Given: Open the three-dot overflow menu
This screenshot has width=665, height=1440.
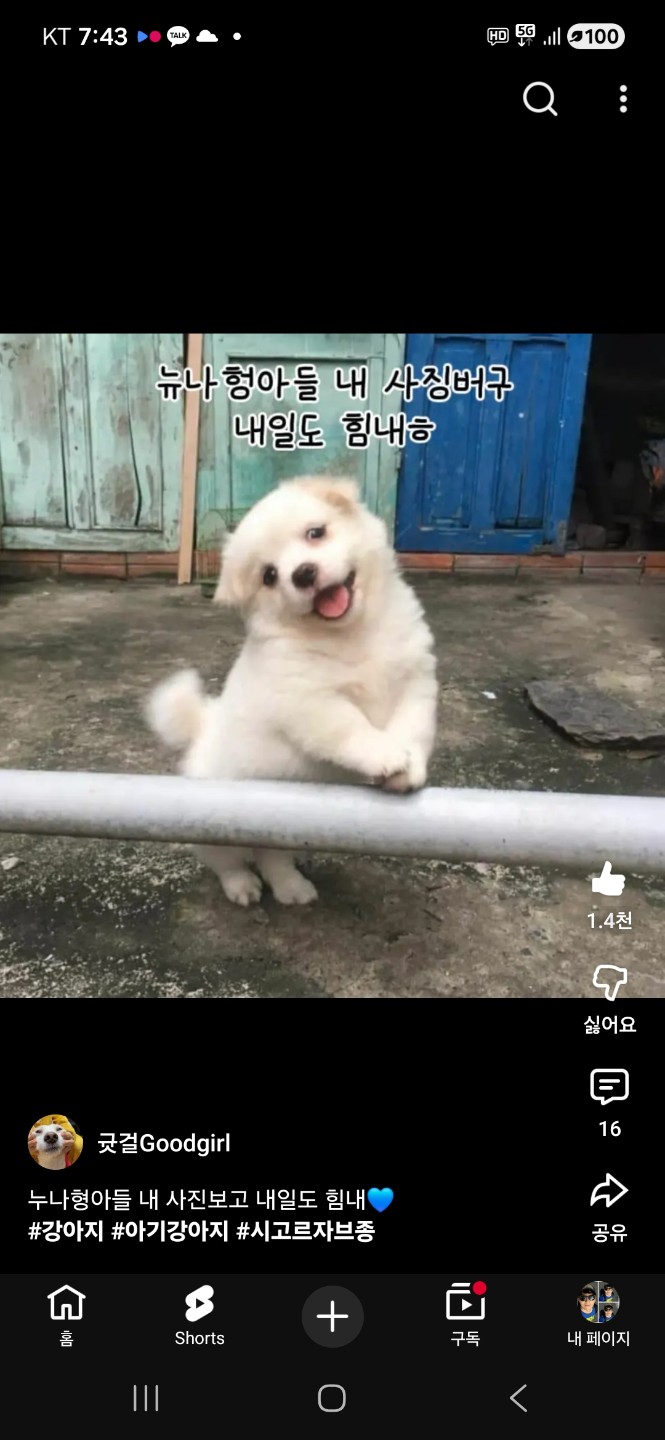Looking at the screenshot, I should pos(623,99).
